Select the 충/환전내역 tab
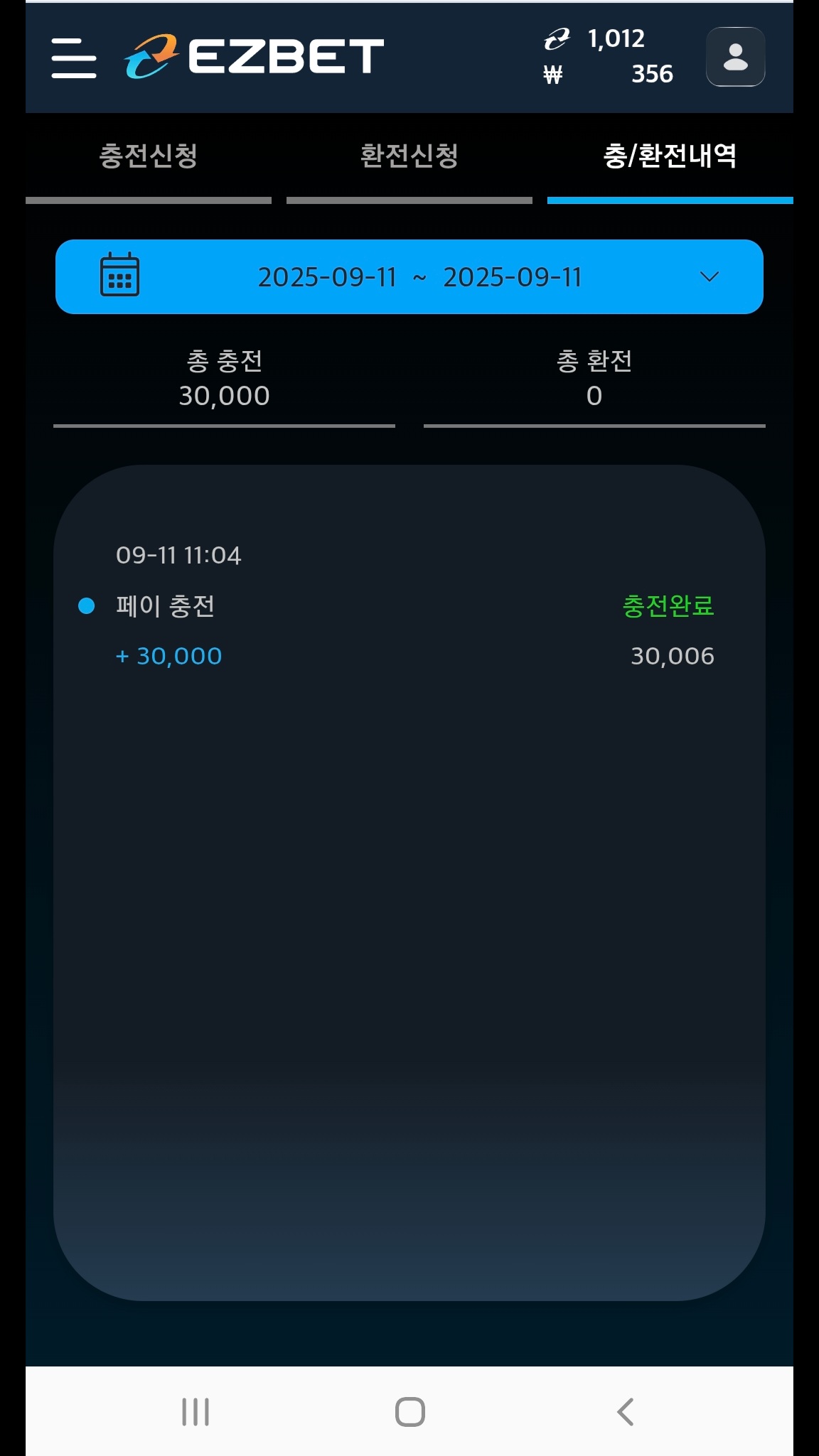 [670, 156]
